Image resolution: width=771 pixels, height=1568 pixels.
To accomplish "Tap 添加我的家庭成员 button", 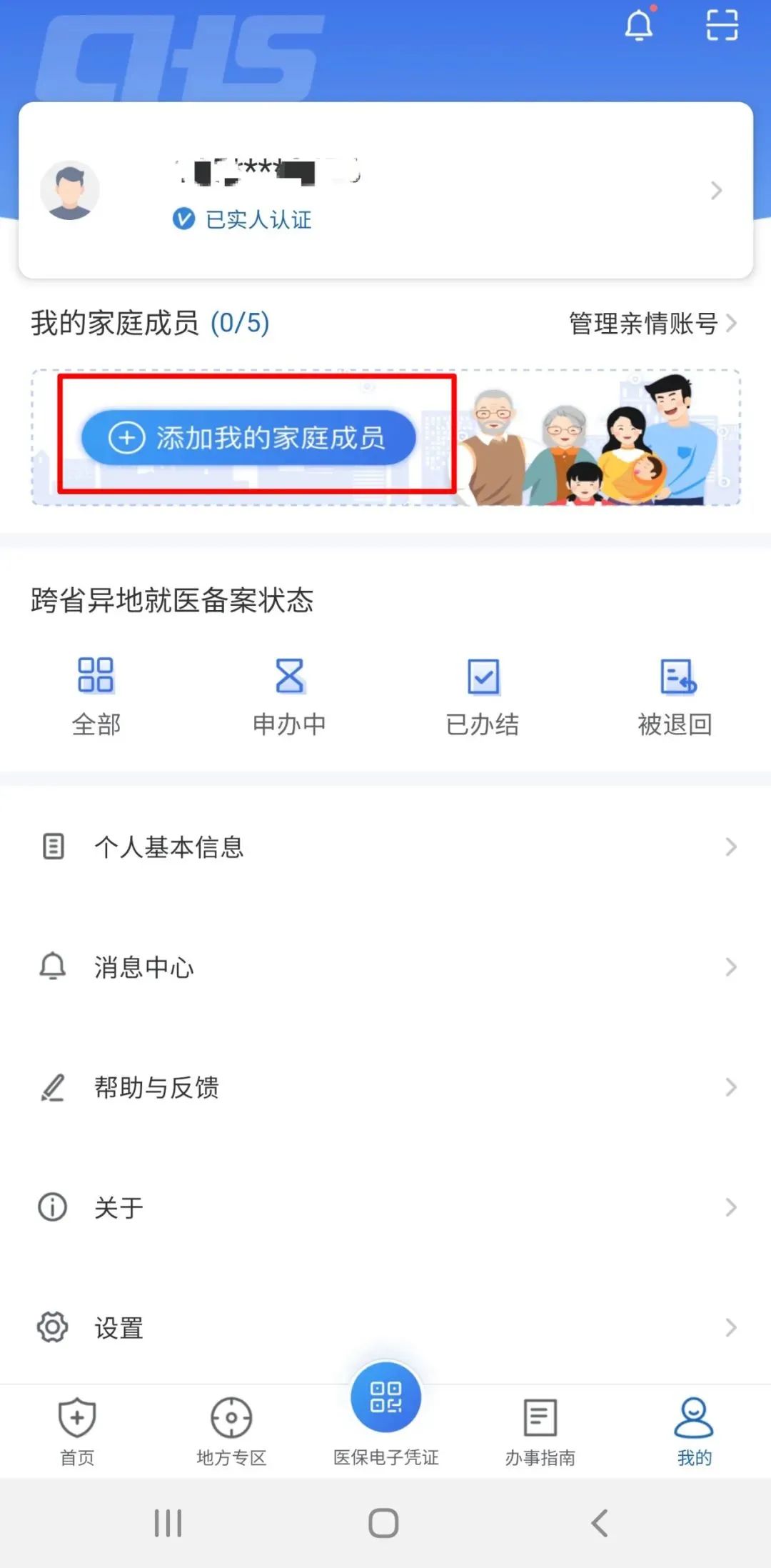I will (250, 439).
